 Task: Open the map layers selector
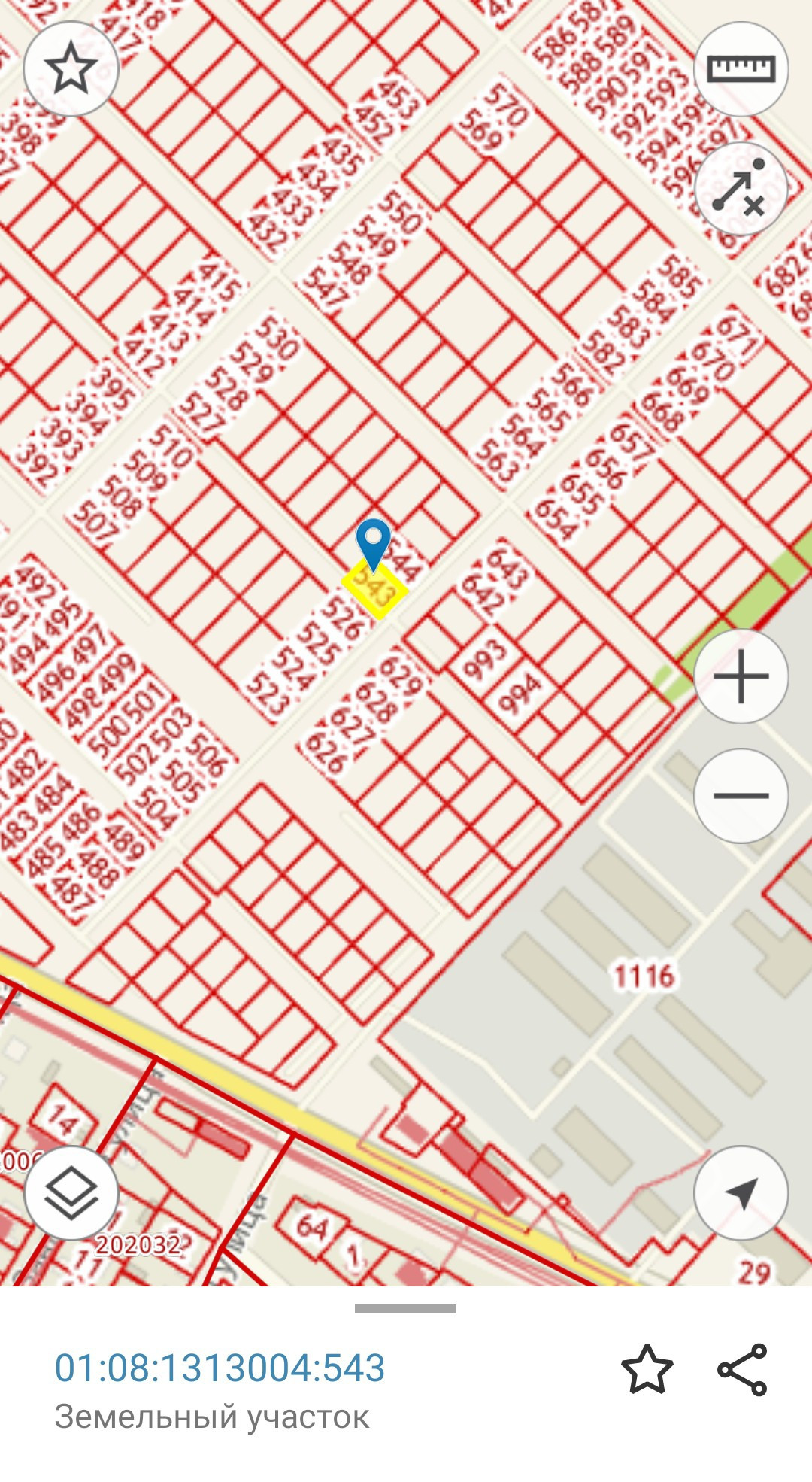pos(71,1192)
